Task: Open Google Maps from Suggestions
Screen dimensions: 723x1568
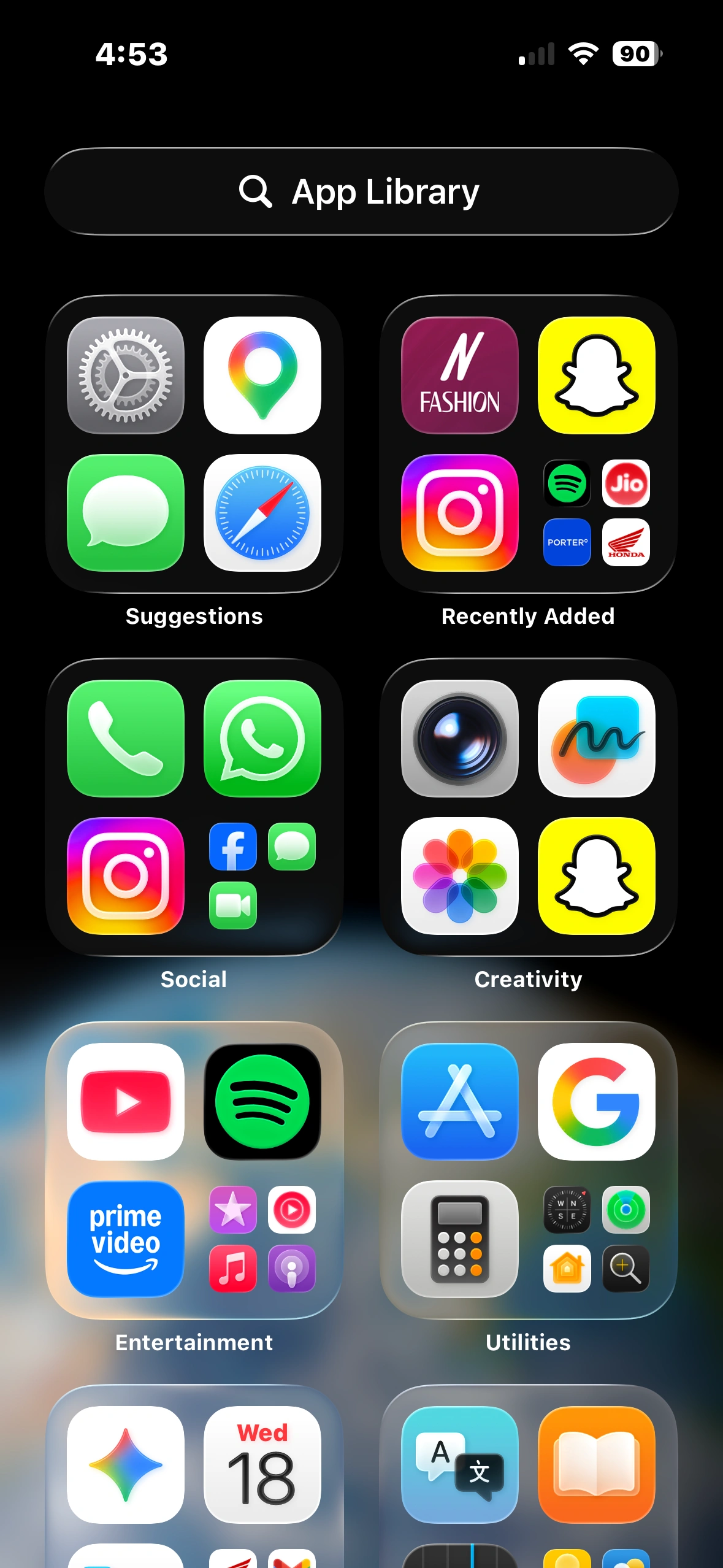Action: [x=262, y=375]
